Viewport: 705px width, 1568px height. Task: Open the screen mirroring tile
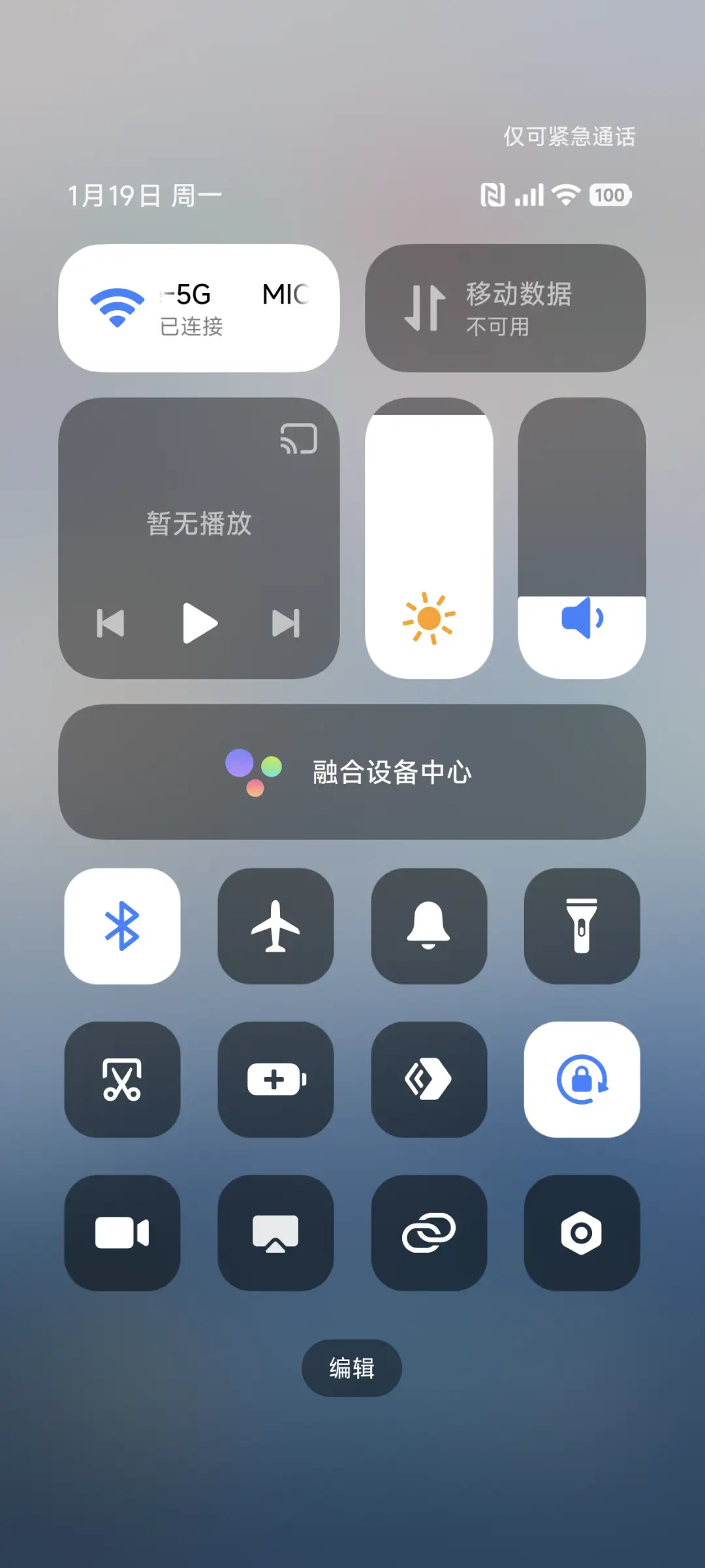(275, 1234)
